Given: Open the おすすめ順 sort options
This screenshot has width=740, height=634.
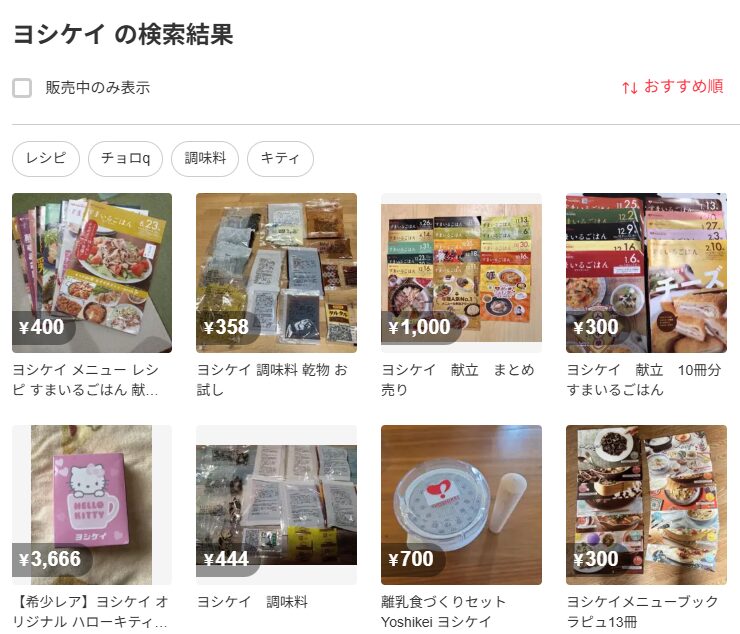Looking at the screenshot, I should pyautogui.click(x=672, y=87).
